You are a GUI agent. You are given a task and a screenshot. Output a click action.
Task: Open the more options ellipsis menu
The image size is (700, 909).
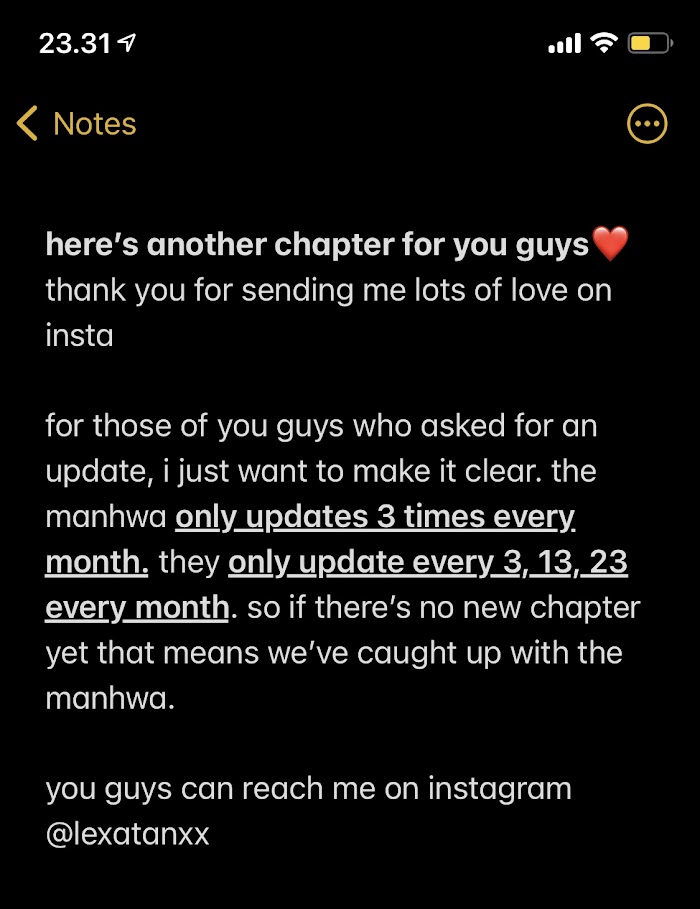pos(646,124)
